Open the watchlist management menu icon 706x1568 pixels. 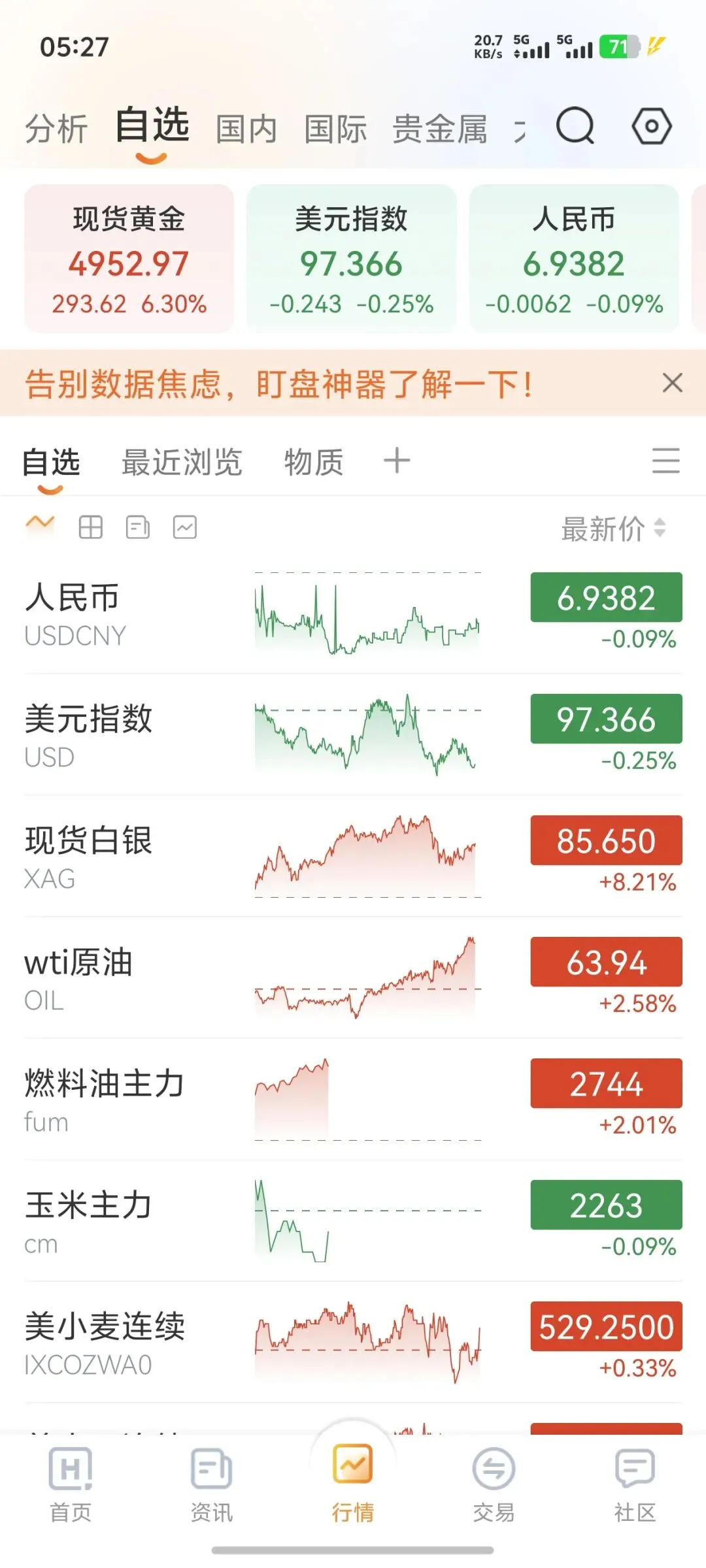click(x=665, y=461)
